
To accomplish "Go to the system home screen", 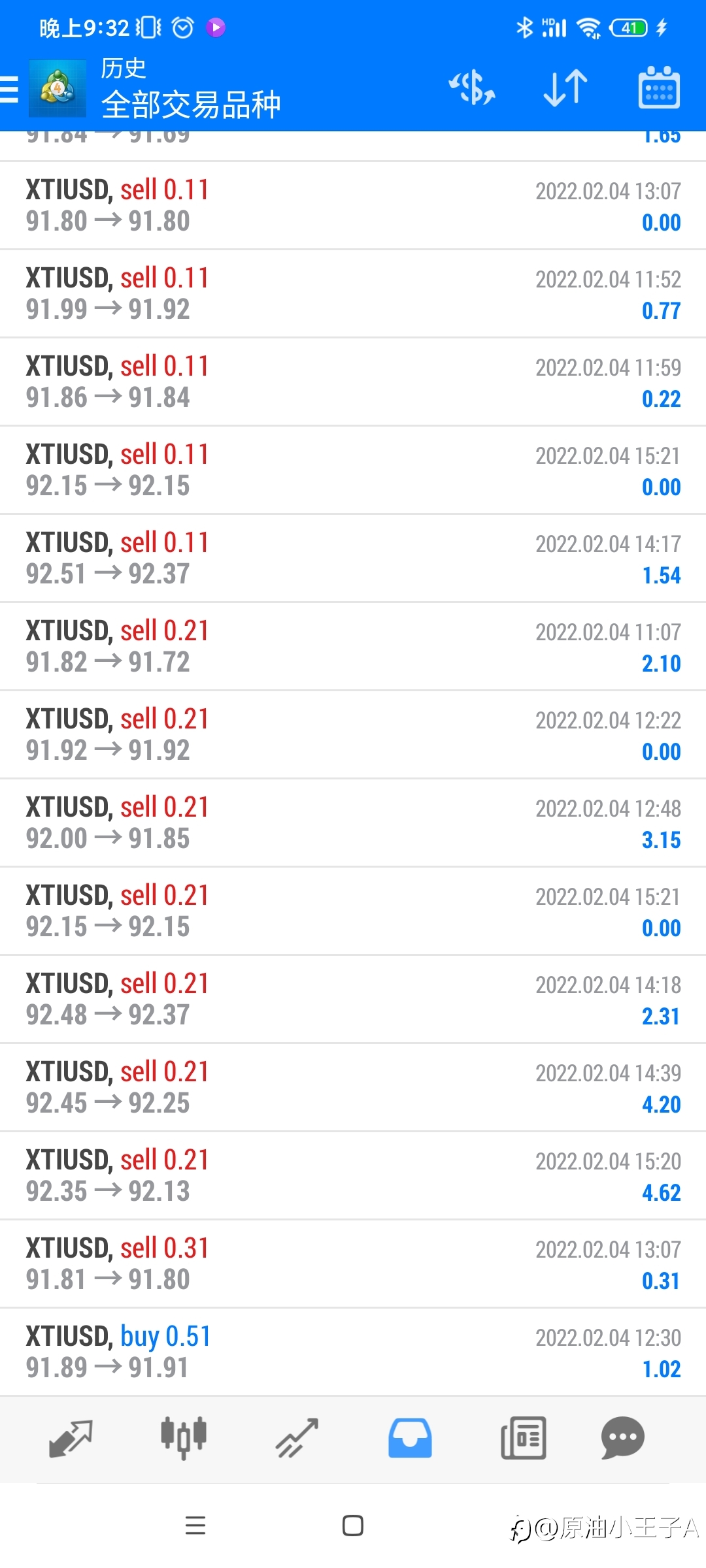I will (353, 1526).
